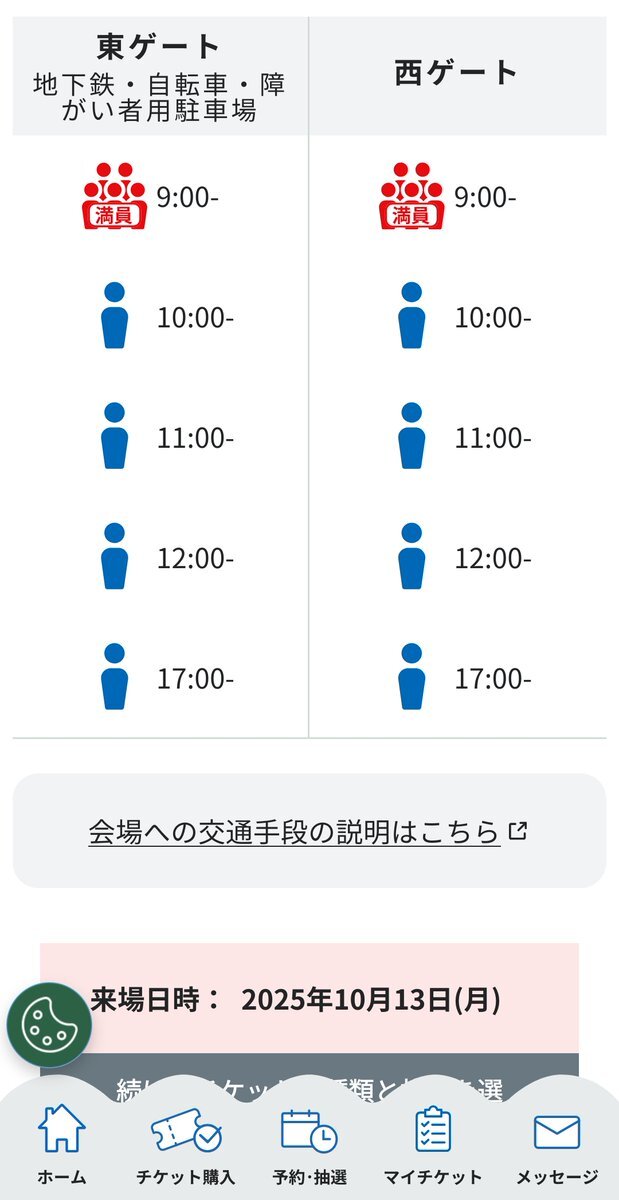The image size is (619, 1200).
Task: Pick West Gate 17:00 entry time
Action: click(458, 677)
